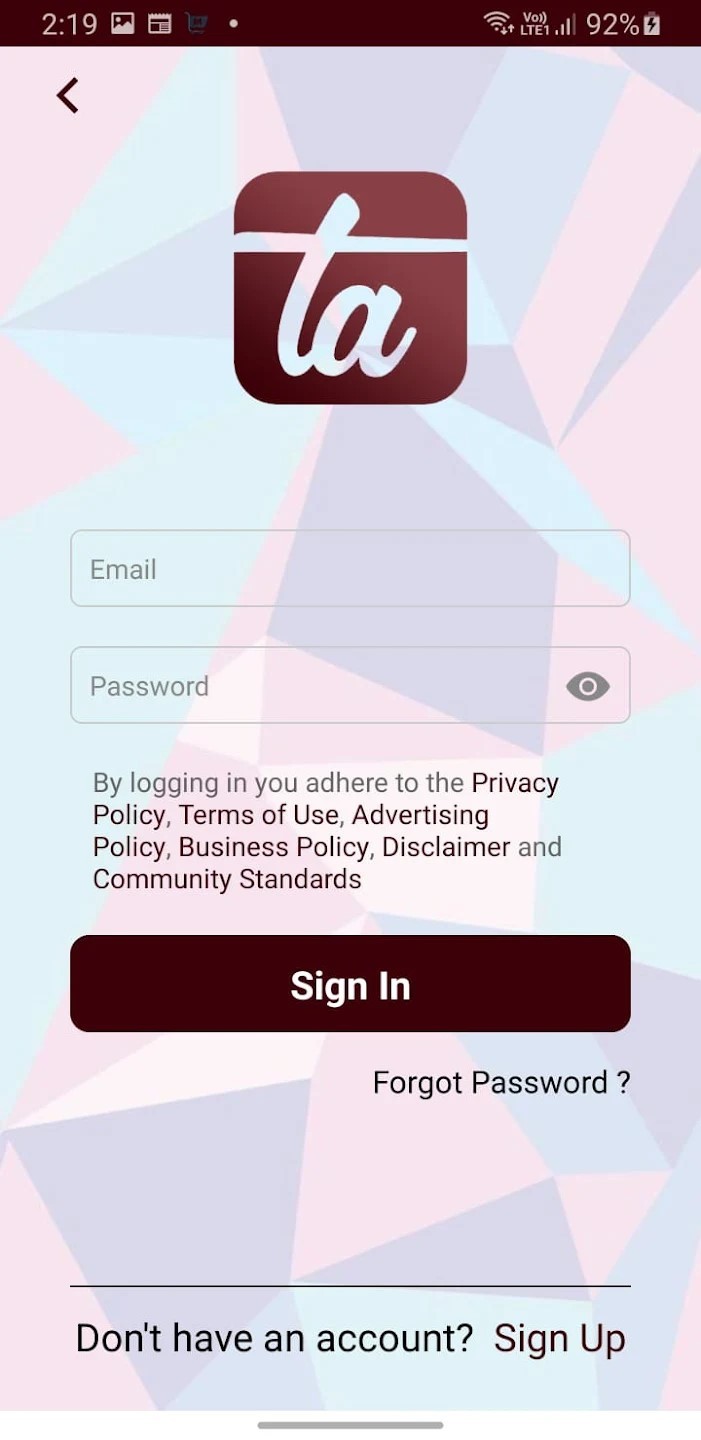Open the Privacy Policy link
701x1440 pixels.
click(x=514, y=783)
